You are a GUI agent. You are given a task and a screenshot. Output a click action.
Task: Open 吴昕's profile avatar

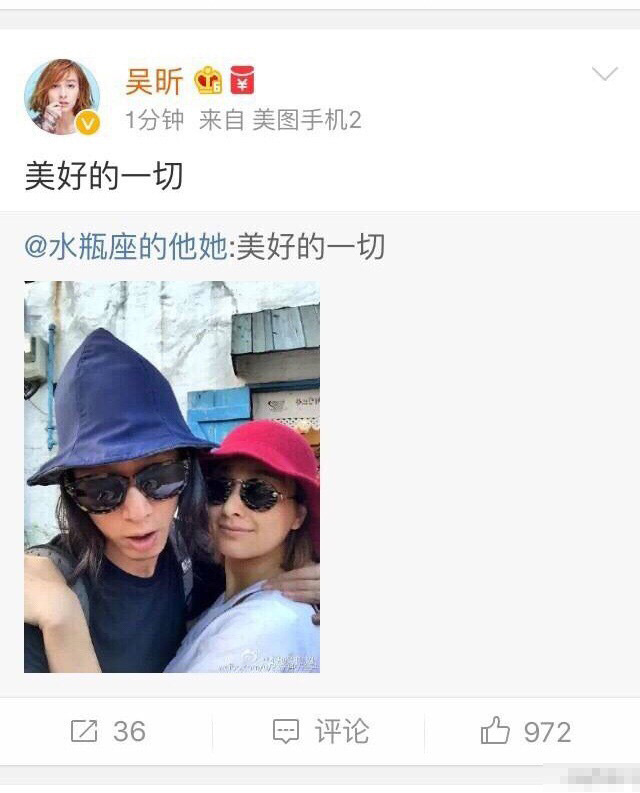point(62,97)
